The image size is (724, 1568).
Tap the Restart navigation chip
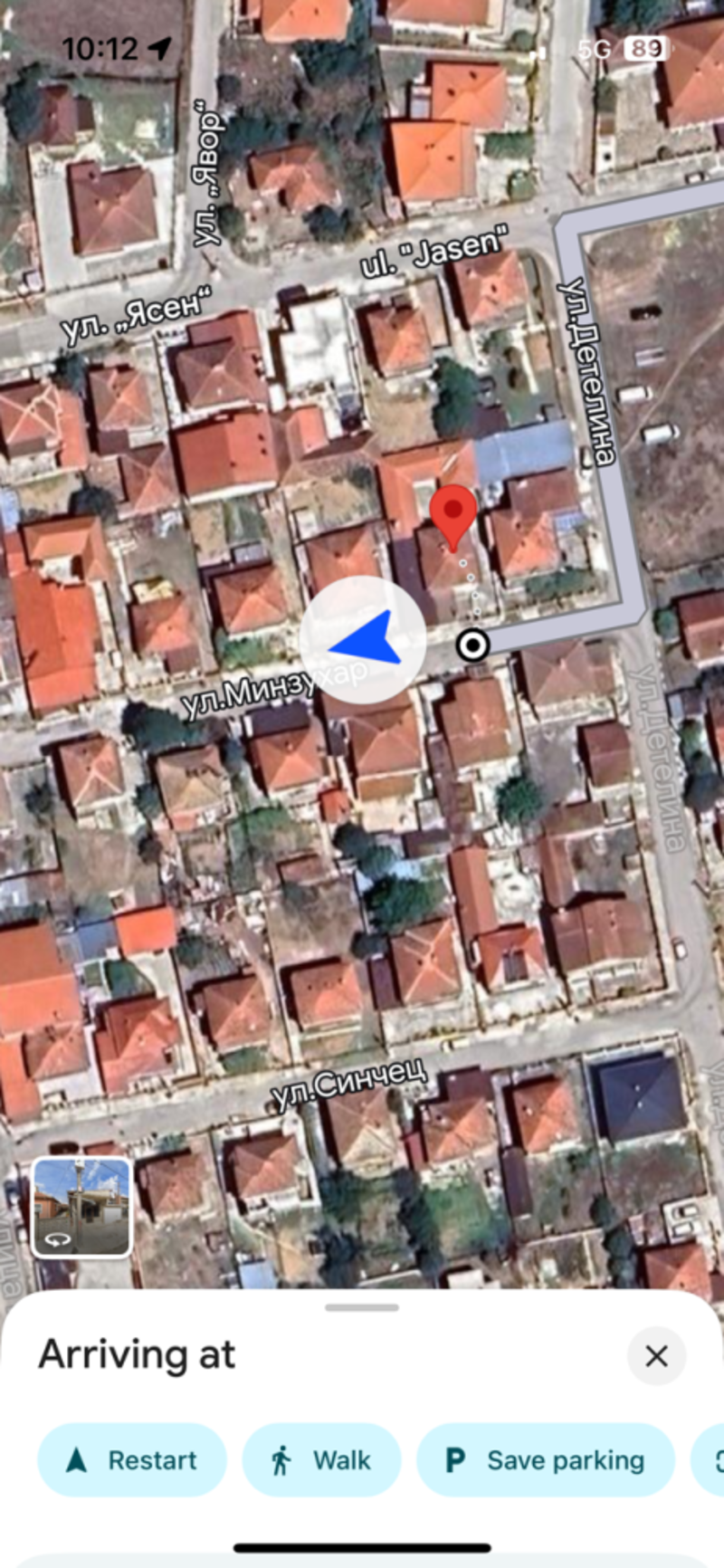pos(132,1459)
